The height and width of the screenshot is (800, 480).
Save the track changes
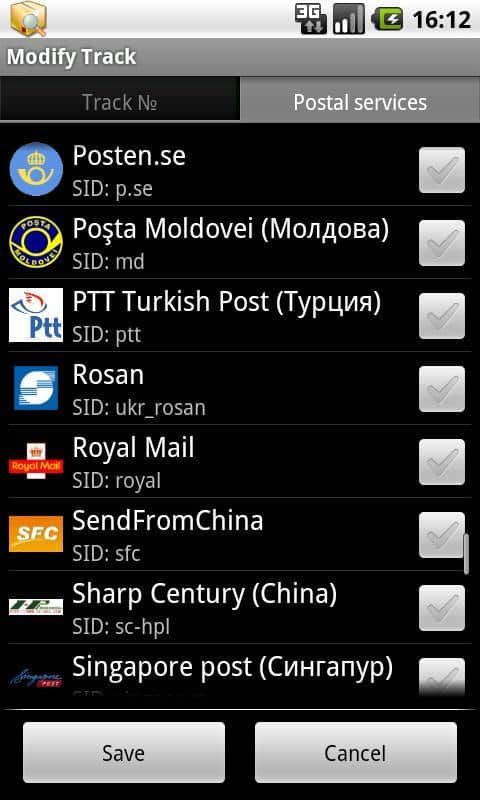124,753
